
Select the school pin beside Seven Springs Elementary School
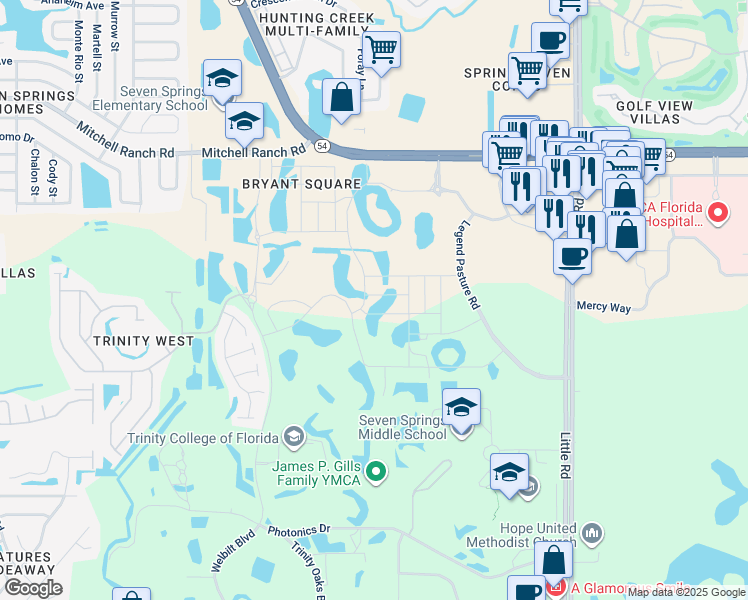[x=222, y=78]
